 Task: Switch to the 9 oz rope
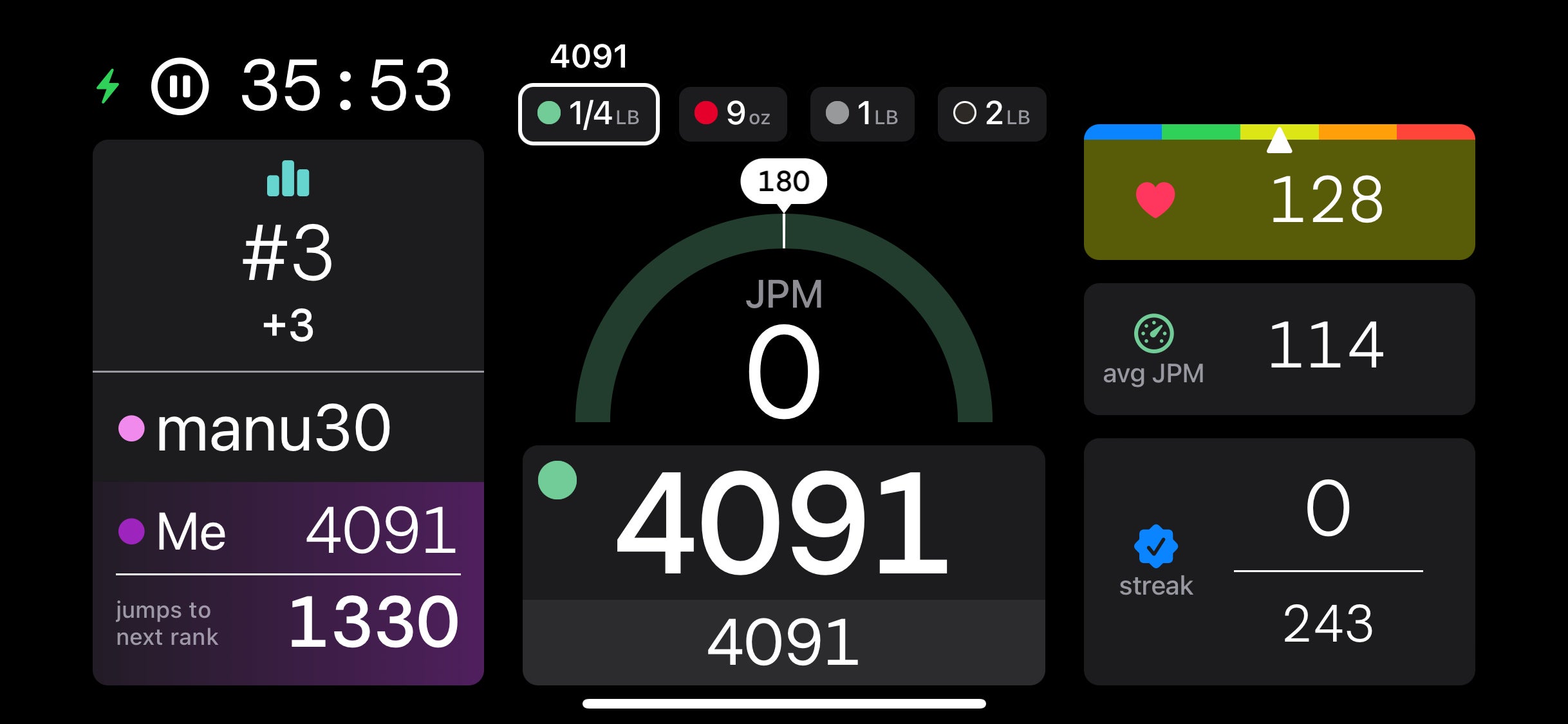pos(733,114)
